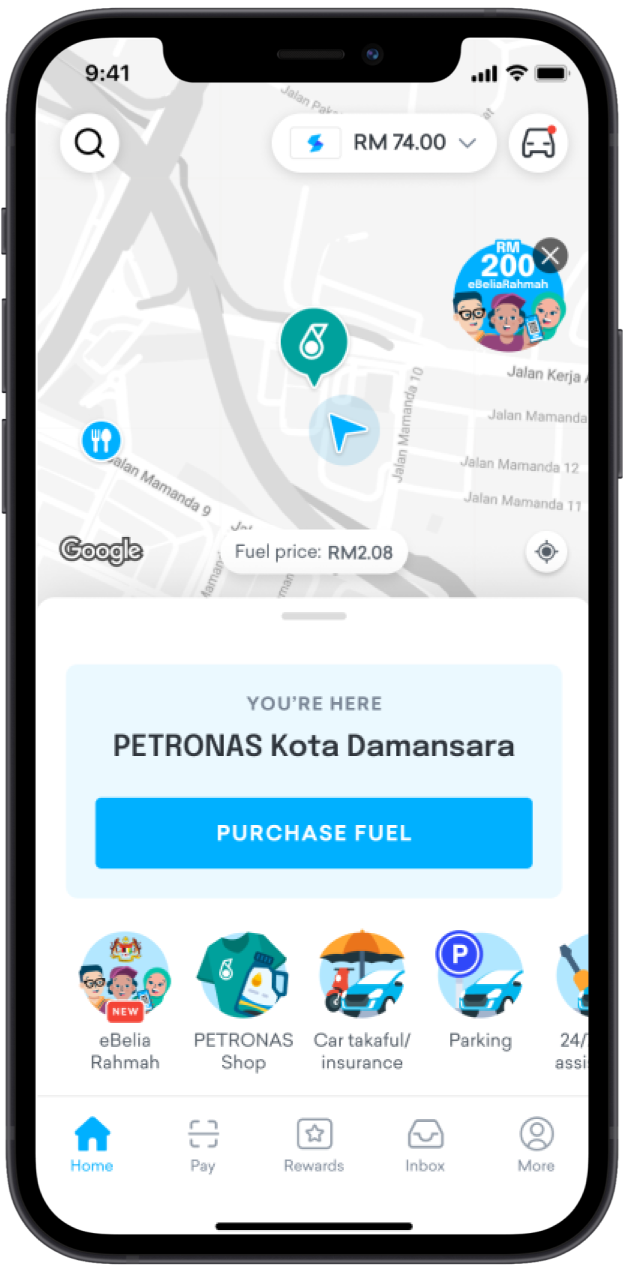Open the vehicle icon with the red dot

click(538, 144)
